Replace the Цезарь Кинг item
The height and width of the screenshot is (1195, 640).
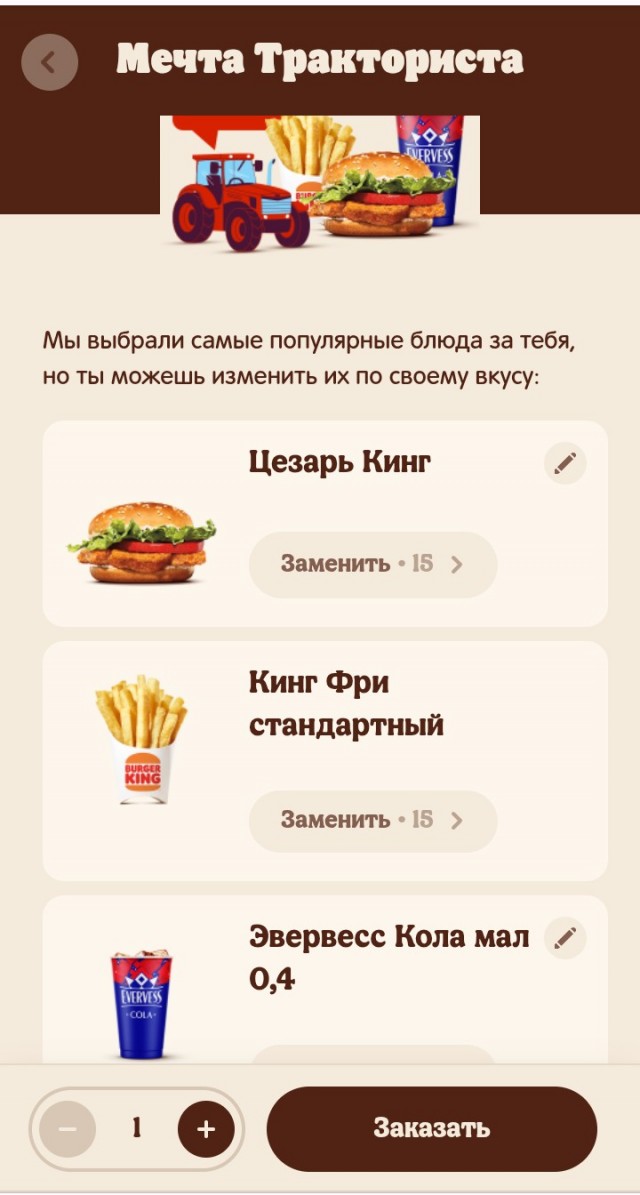coord(372,564)
